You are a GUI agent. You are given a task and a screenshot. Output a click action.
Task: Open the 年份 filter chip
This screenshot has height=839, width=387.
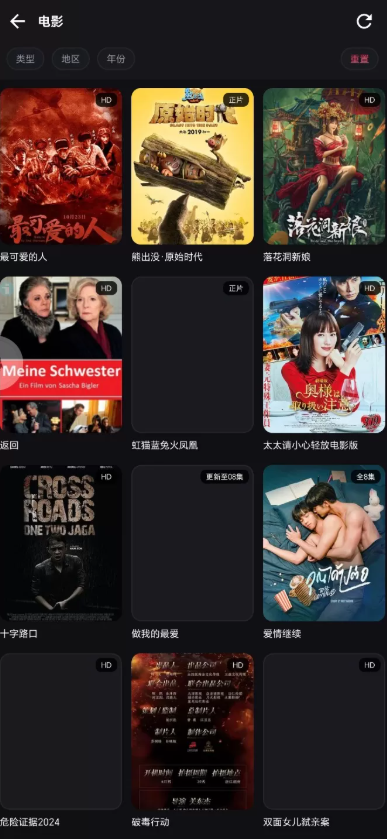[x=116, y=59]
